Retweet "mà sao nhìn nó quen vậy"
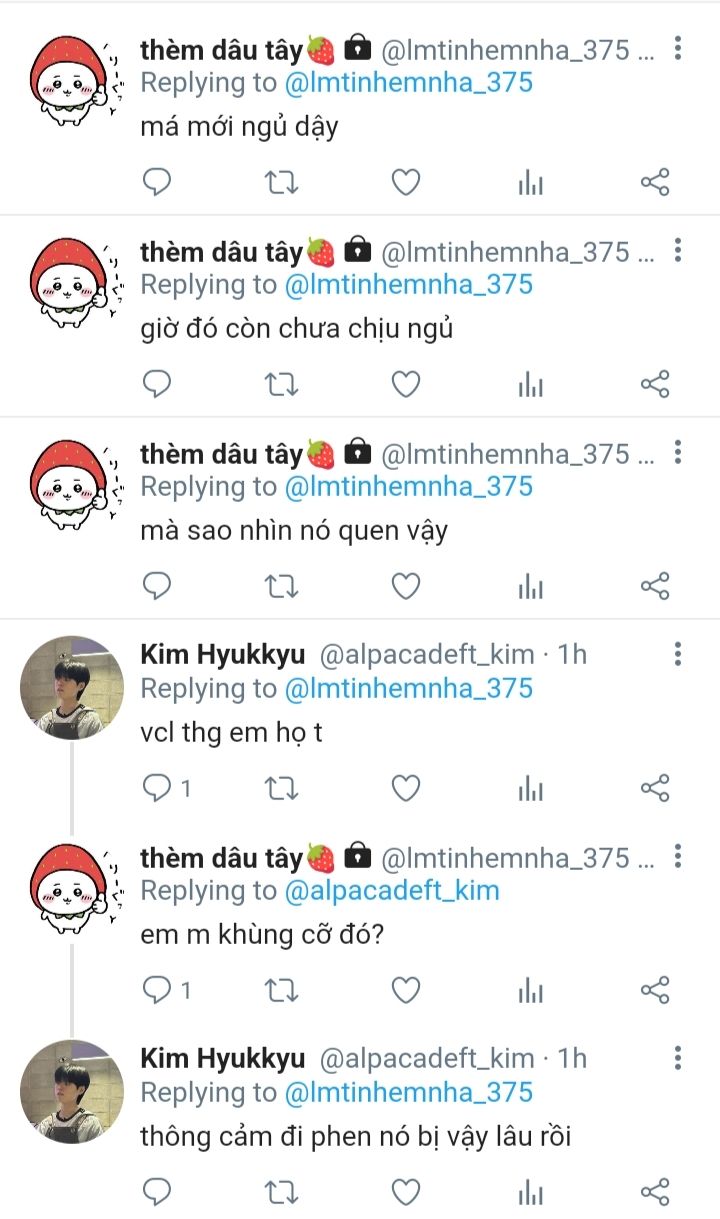This screenshot has height=1219, width=720. [281, 586]
